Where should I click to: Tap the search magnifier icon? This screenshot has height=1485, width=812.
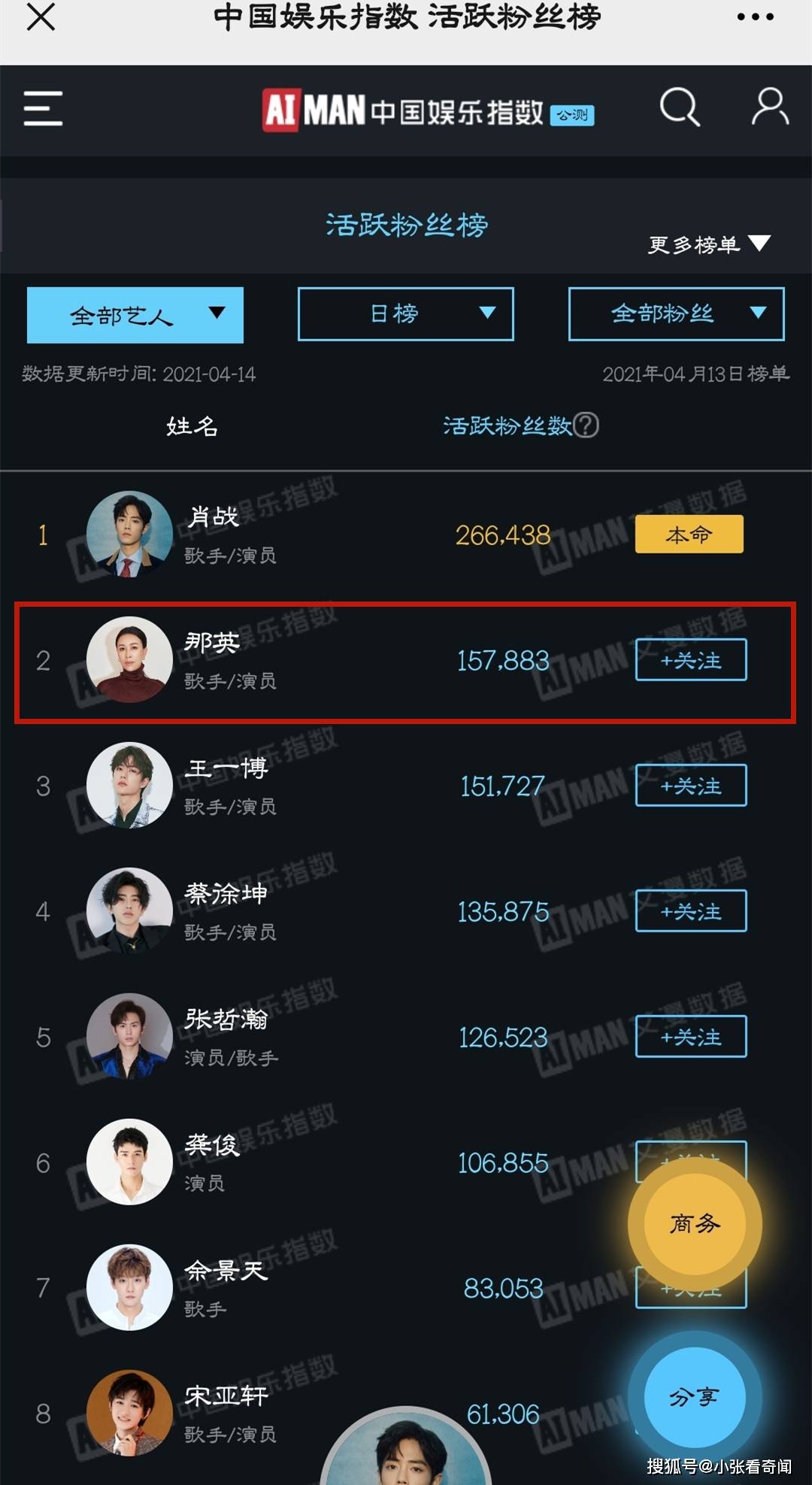point(680,108)
